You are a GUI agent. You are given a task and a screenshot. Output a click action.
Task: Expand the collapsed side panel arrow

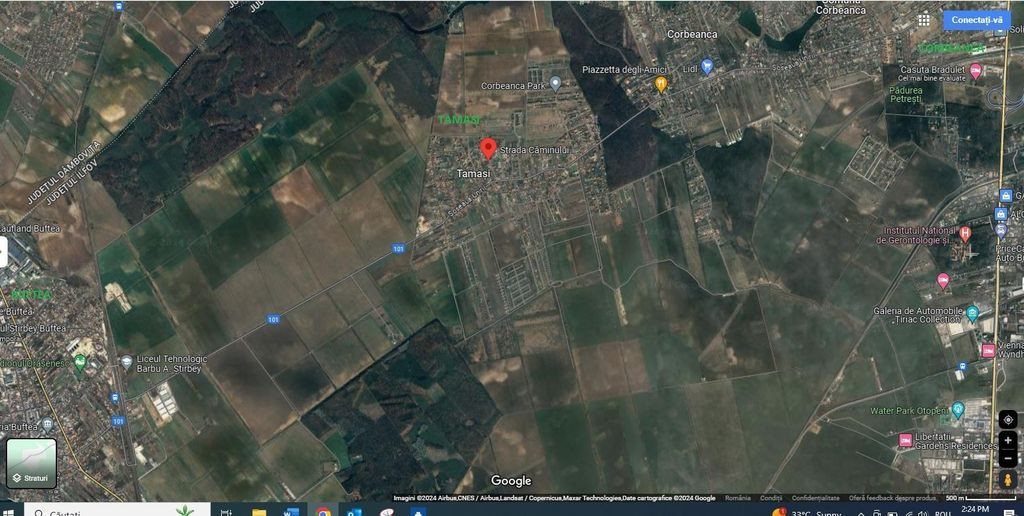3,250
